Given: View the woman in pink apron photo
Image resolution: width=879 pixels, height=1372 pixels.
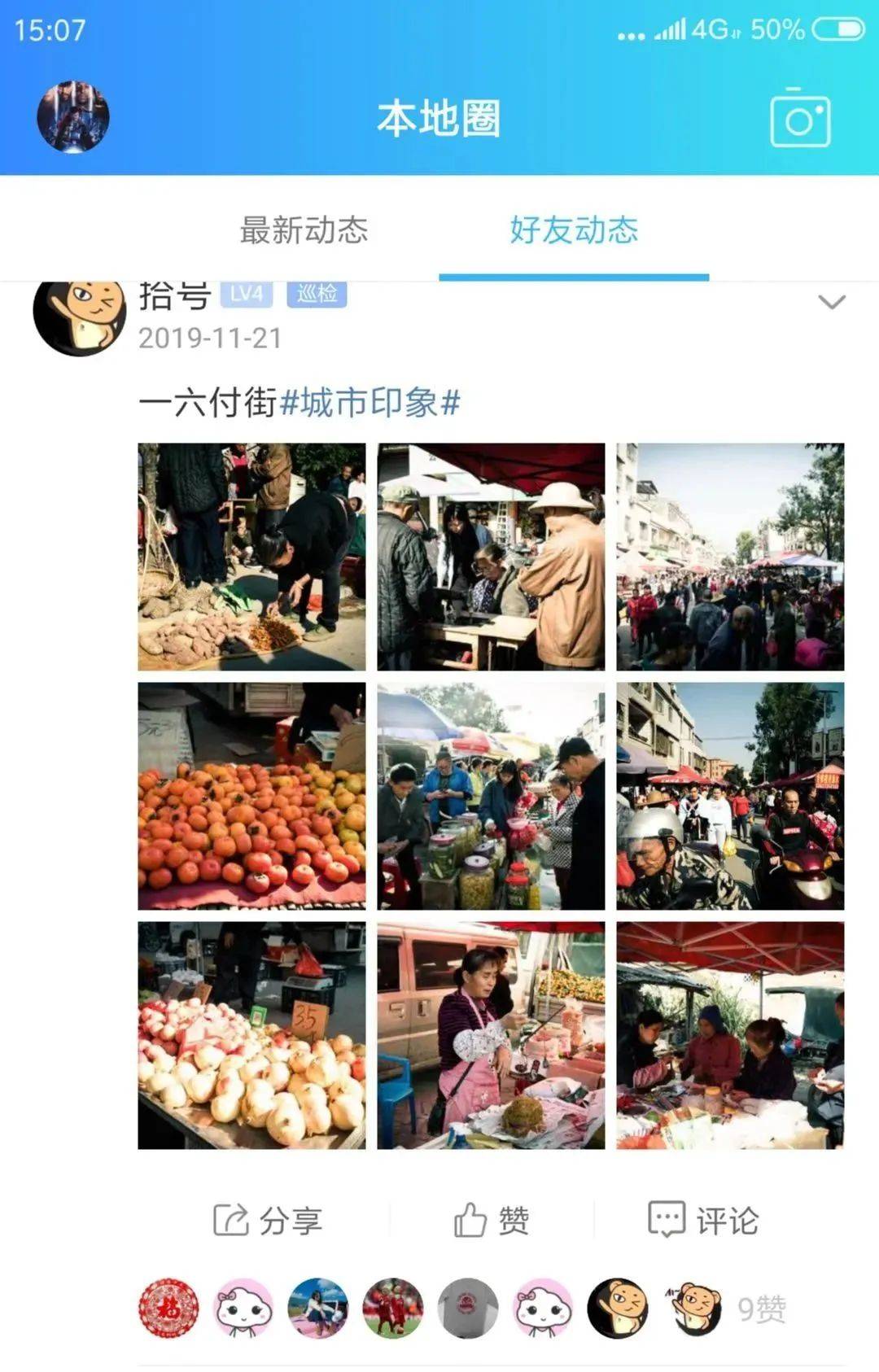Looking at the screenshot, I should point(491,1035).
